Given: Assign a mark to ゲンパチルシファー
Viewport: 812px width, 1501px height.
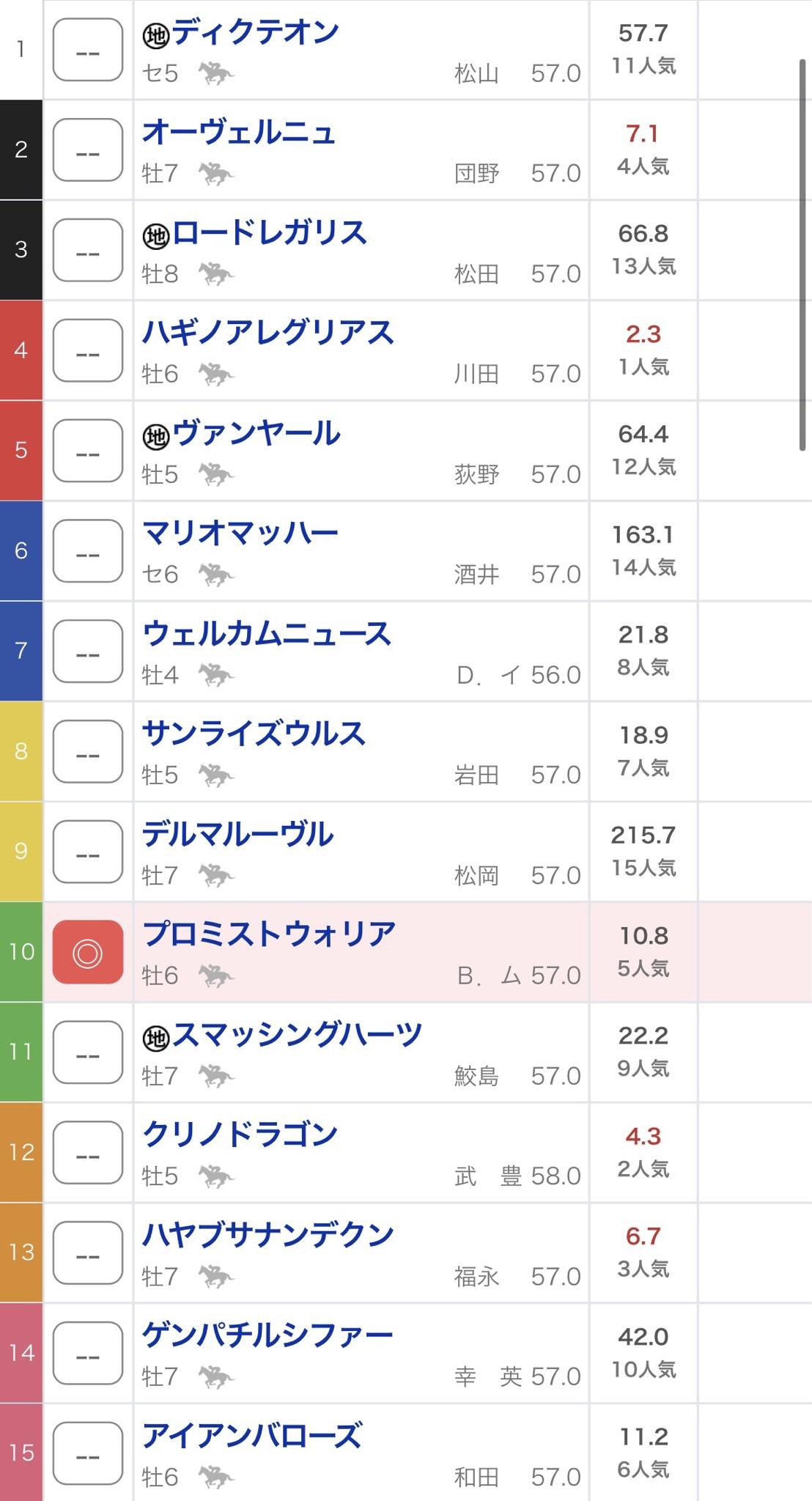Looking at the screenshot, I should (87, 1353).
